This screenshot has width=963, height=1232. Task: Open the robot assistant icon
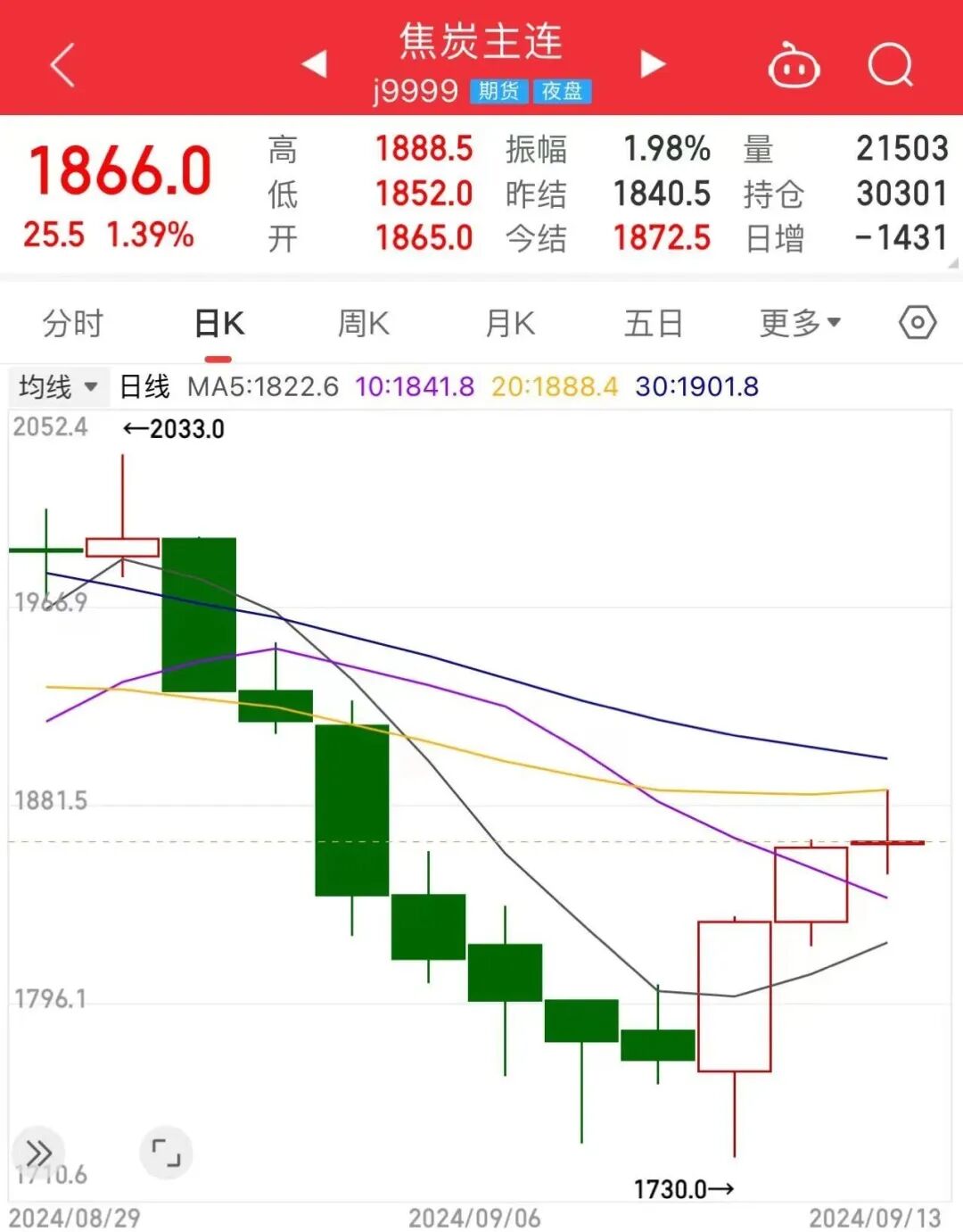(x=794, y=66)
